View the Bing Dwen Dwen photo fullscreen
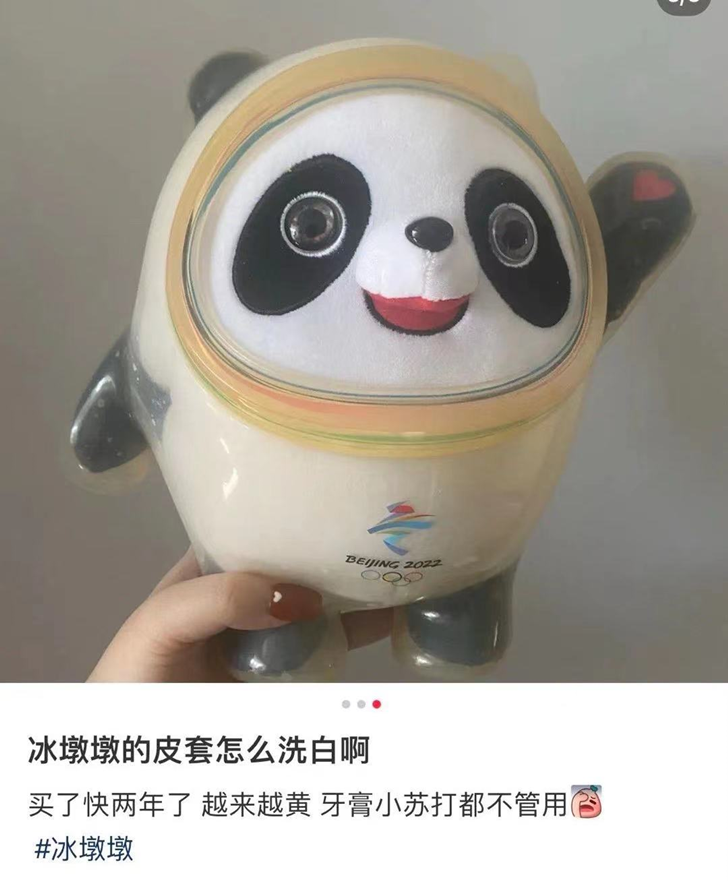This screenshot has height=881, width=728. click(364, 340)
